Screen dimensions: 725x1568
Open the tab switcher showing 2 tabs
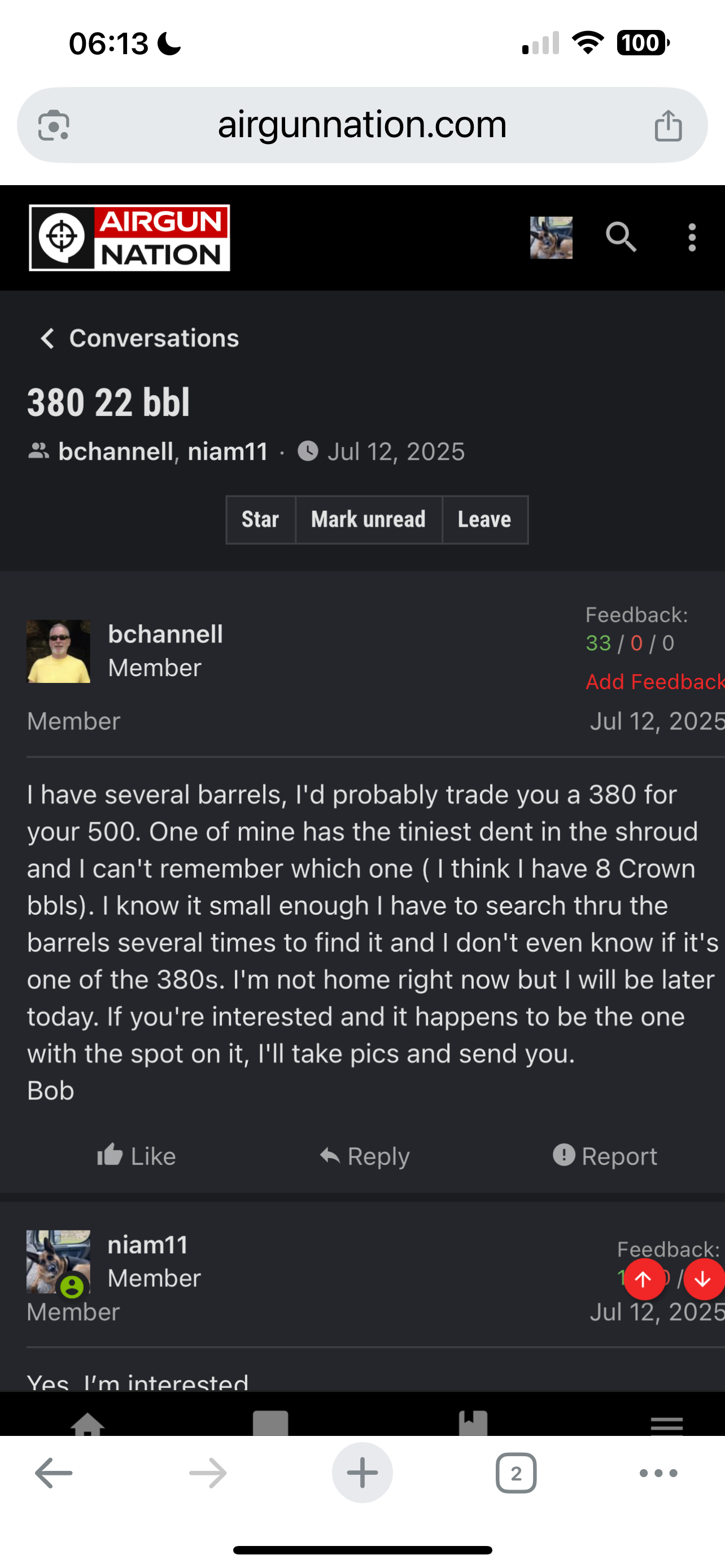[516, 1473]
